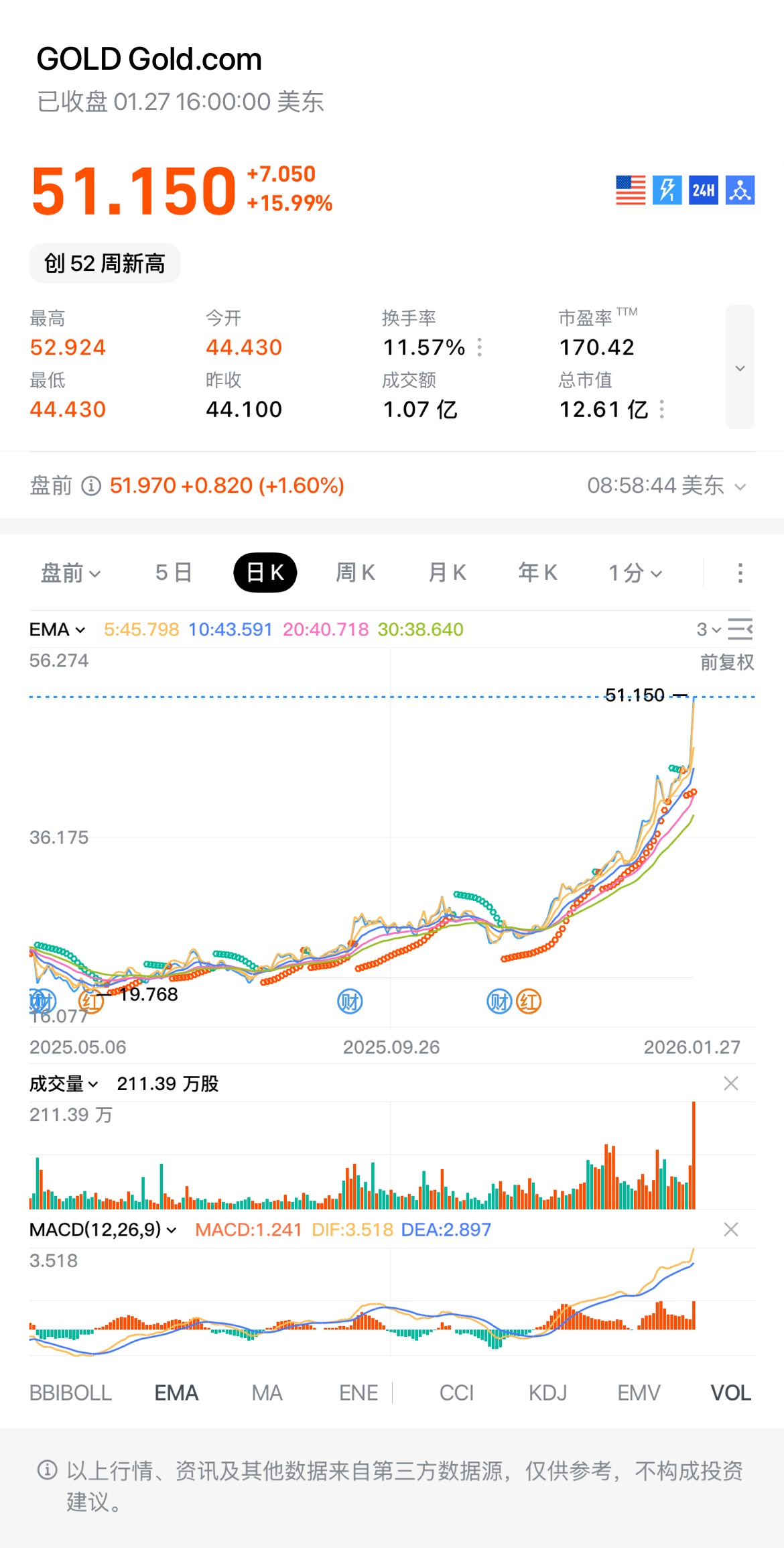Open the 24H trading icon
784x1548 pixels.
pyautogui.click(x=704, y=190)
